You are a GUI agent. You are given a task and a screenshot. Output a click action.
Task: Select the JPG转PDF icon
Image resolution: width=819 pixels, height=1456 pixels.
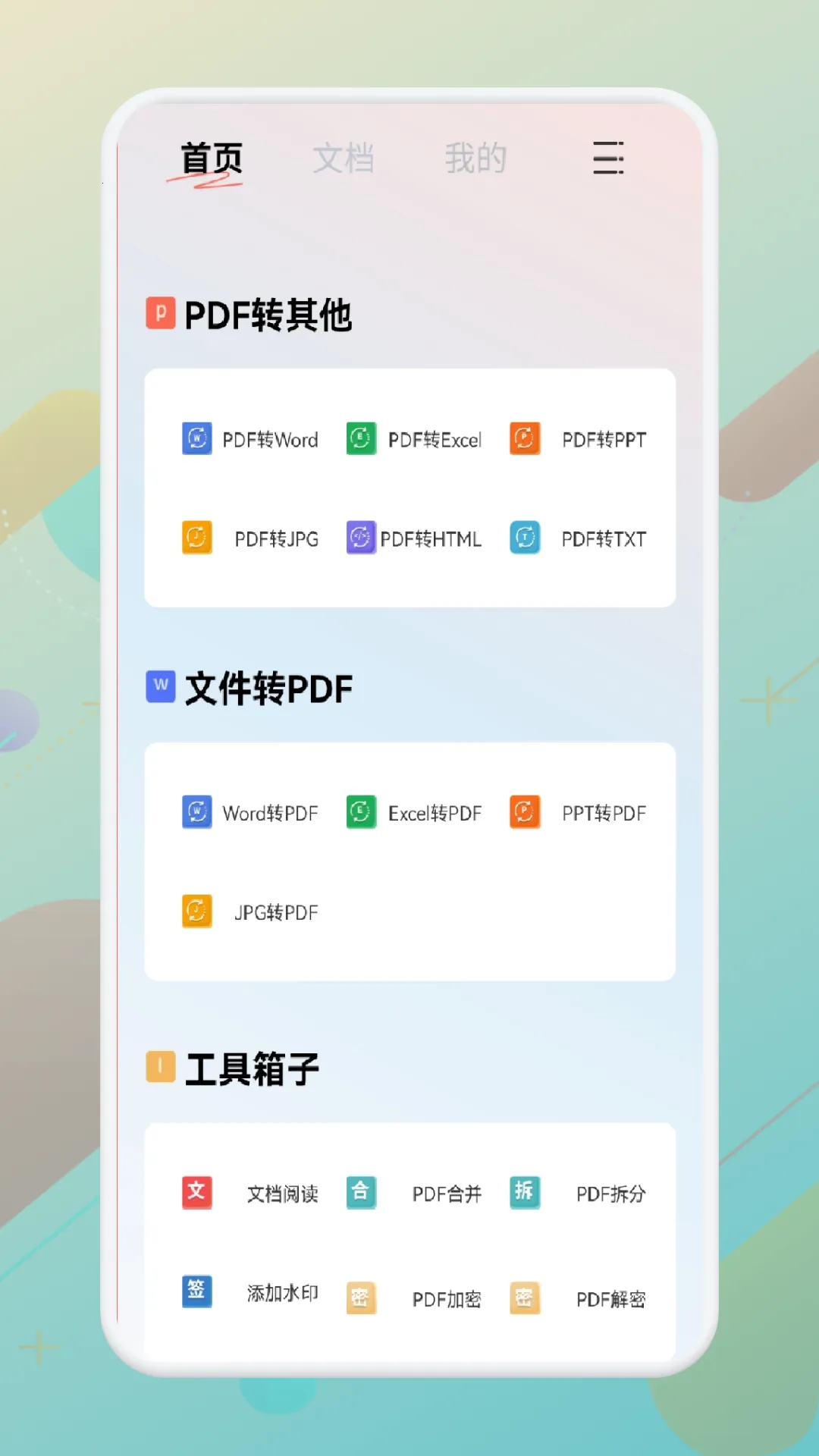196,911
